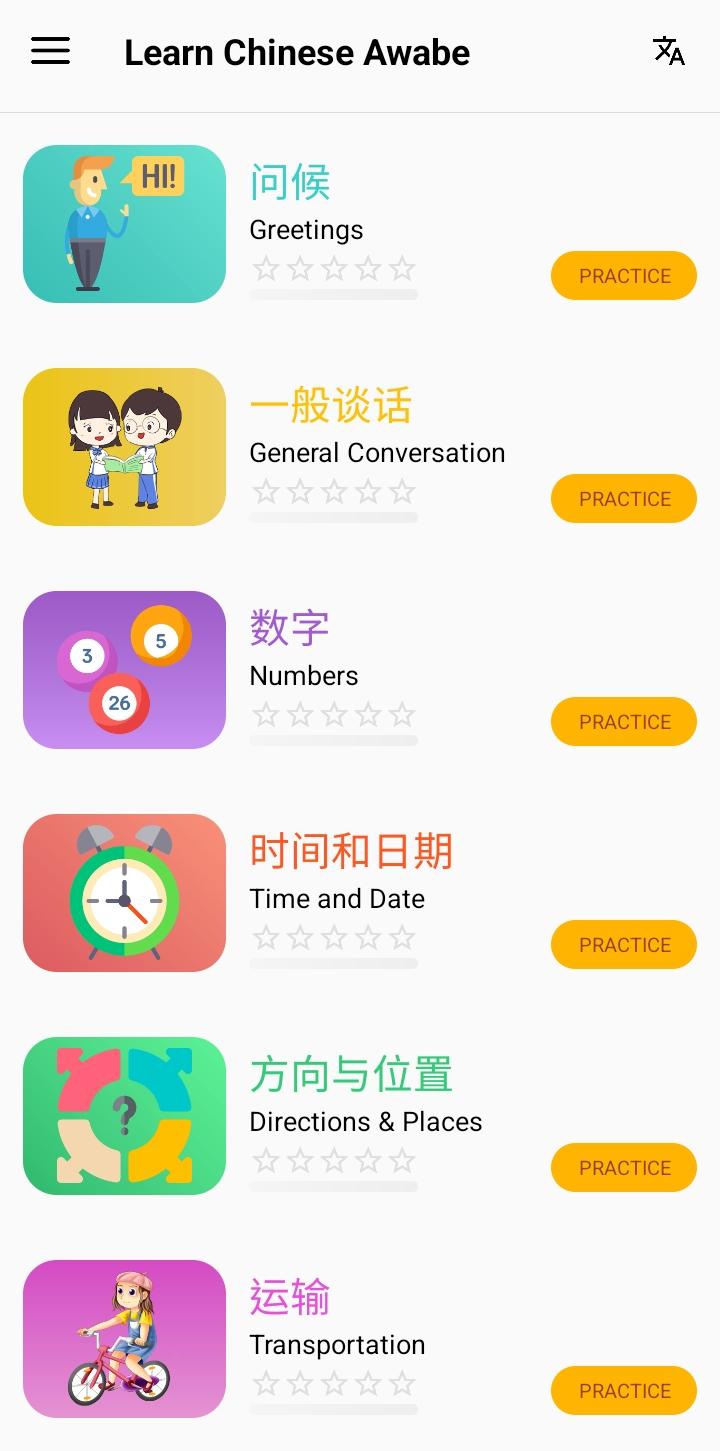Viewport: 720px width, 1451px height.
Task: Open the Greetings lesson card
Action: point(124,224)
